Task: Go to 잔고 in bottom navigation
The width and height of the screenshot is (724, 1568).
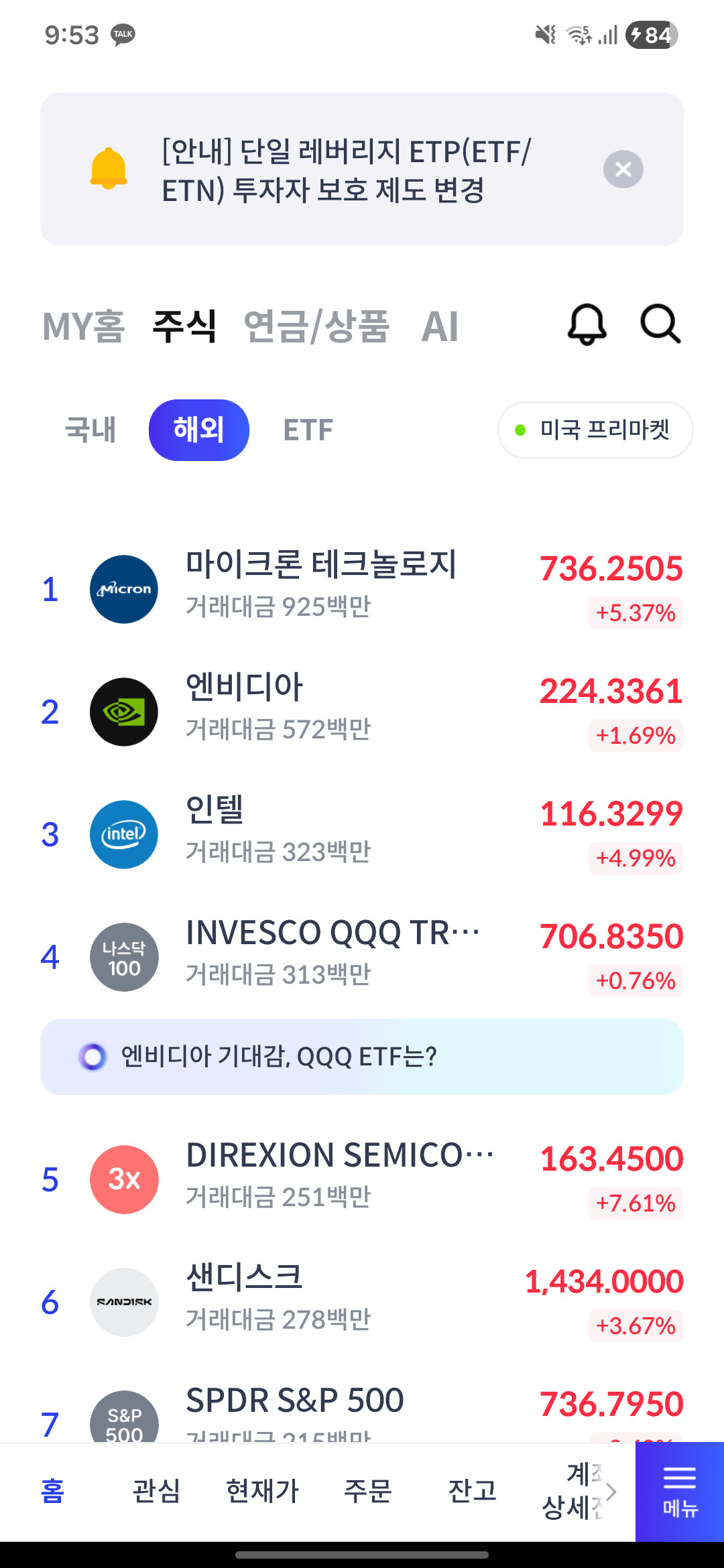Action: pos(473,1491)
